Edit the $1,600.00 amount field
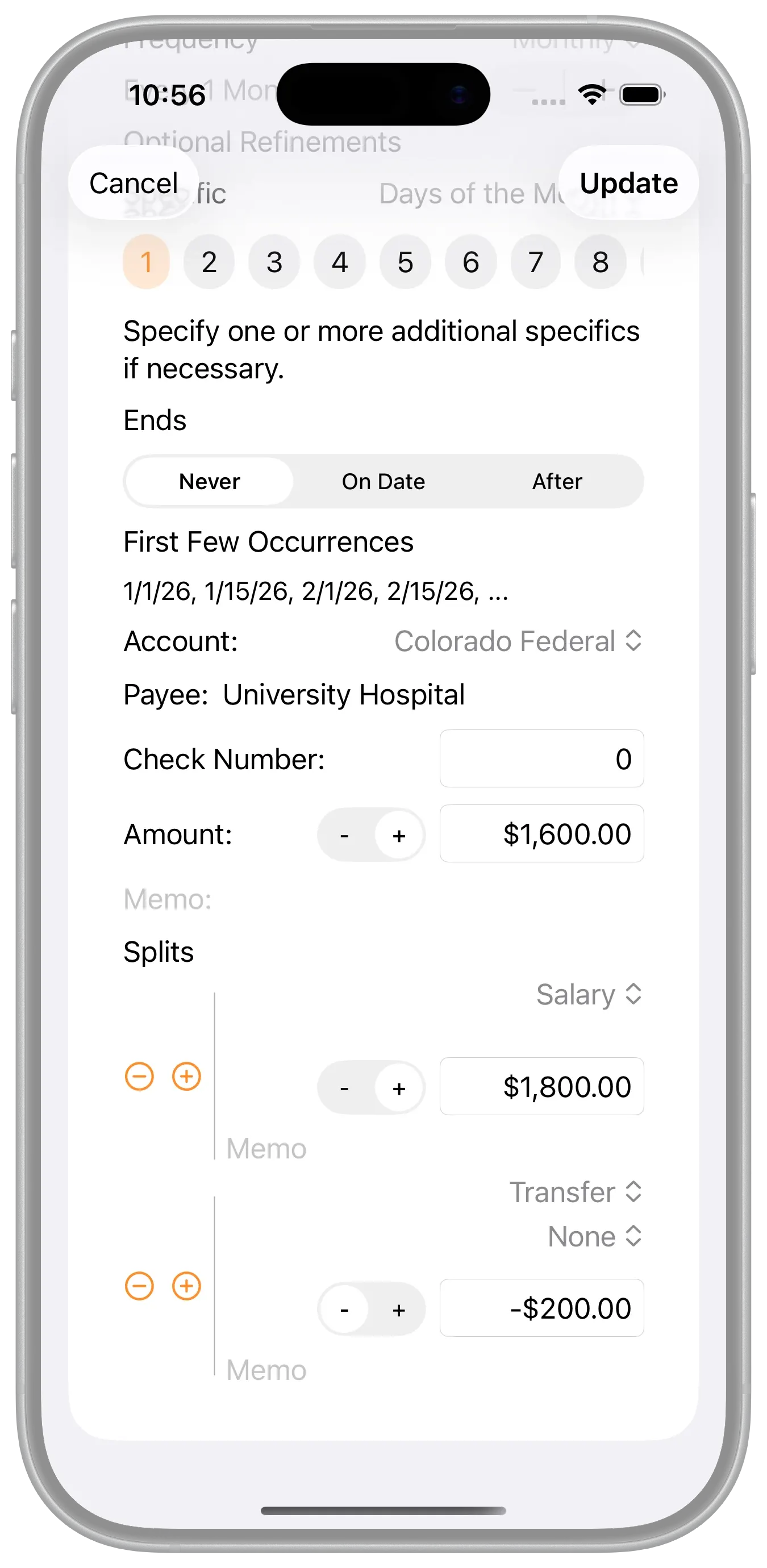Screen dimensions: 767x1568 tap(541, 834)
